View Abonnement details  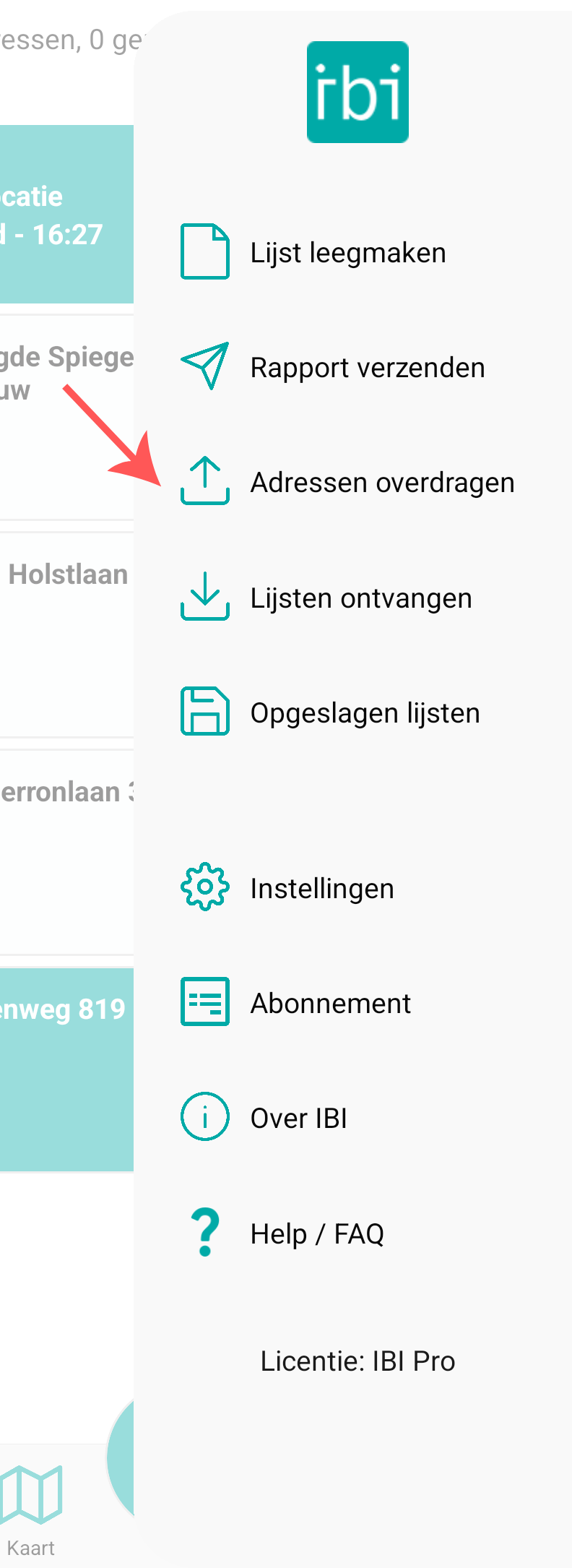click(330, 1003)
